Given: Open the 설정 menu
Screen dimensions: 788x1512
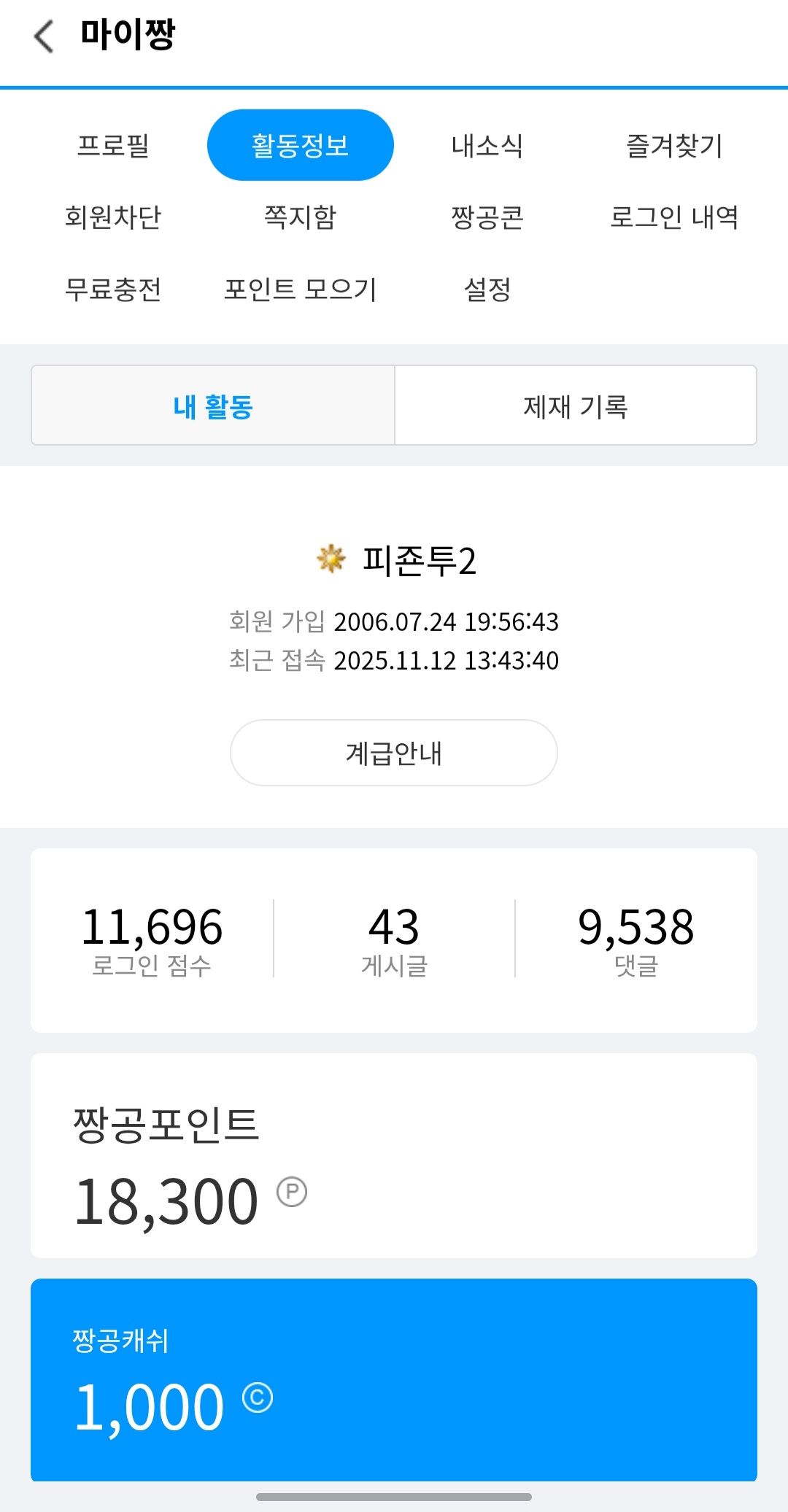Looking at the screenshot, I should pos(487,289).
